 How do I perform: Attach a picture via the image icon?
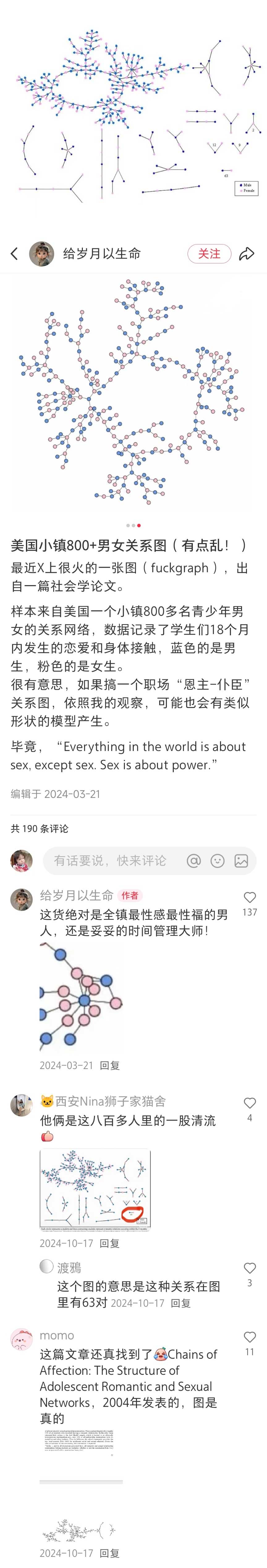tap(241, 861)
